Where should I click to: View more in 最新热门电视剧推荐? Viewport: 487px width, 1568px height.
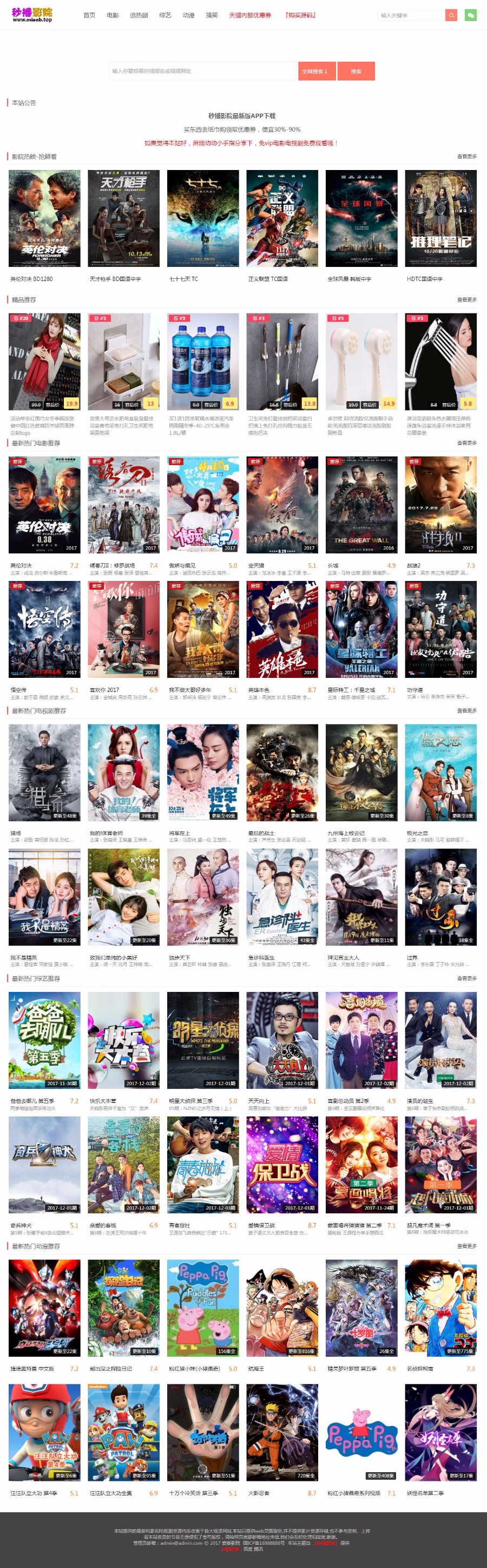(x=466, y=710)
